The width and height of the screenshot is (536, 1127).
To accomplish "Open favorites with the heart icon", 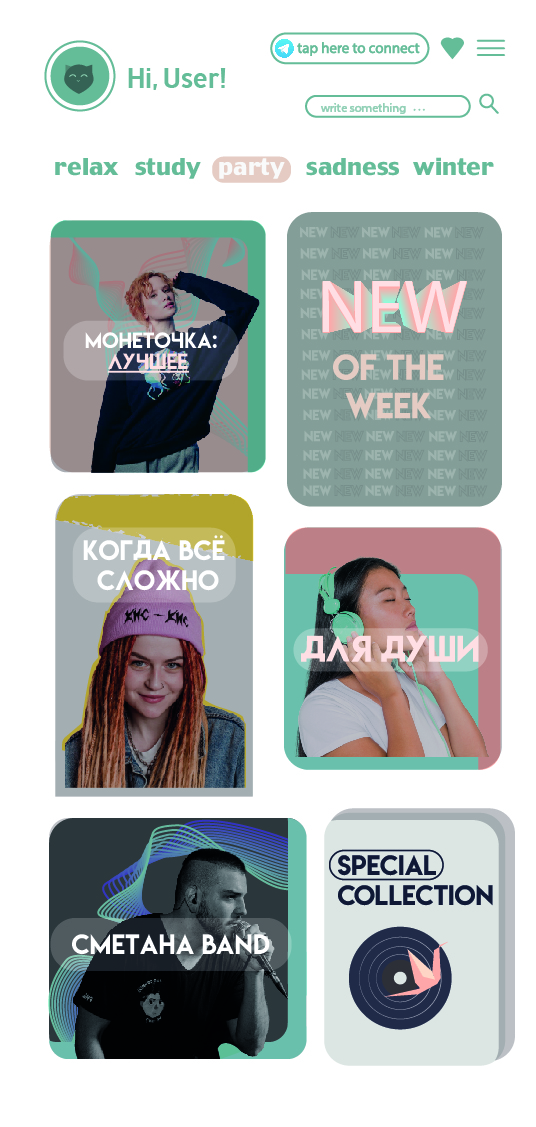I will click(x=453, y=48).
